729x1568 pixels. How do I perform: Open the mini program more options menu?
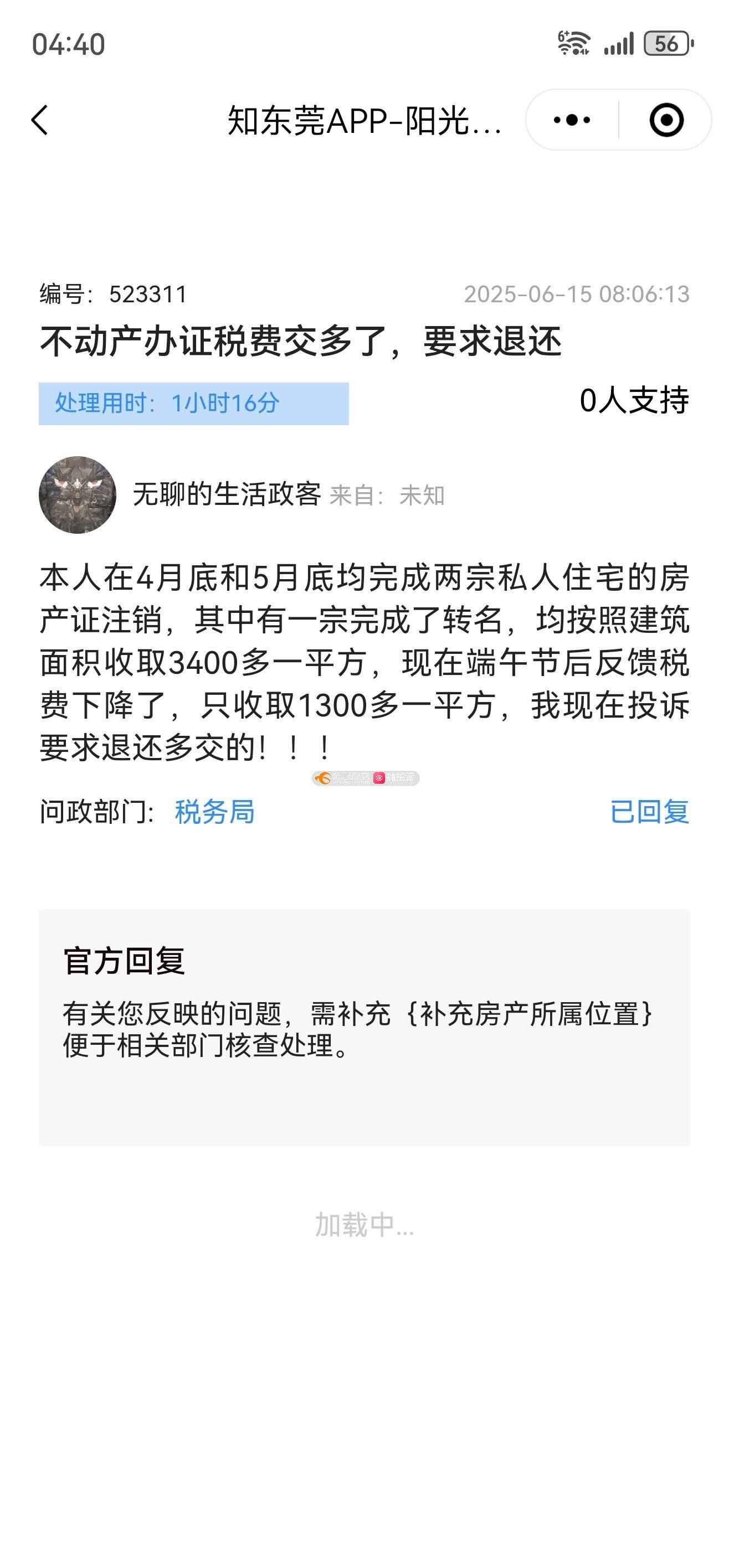pyautogui.click(x=571, y=120)
